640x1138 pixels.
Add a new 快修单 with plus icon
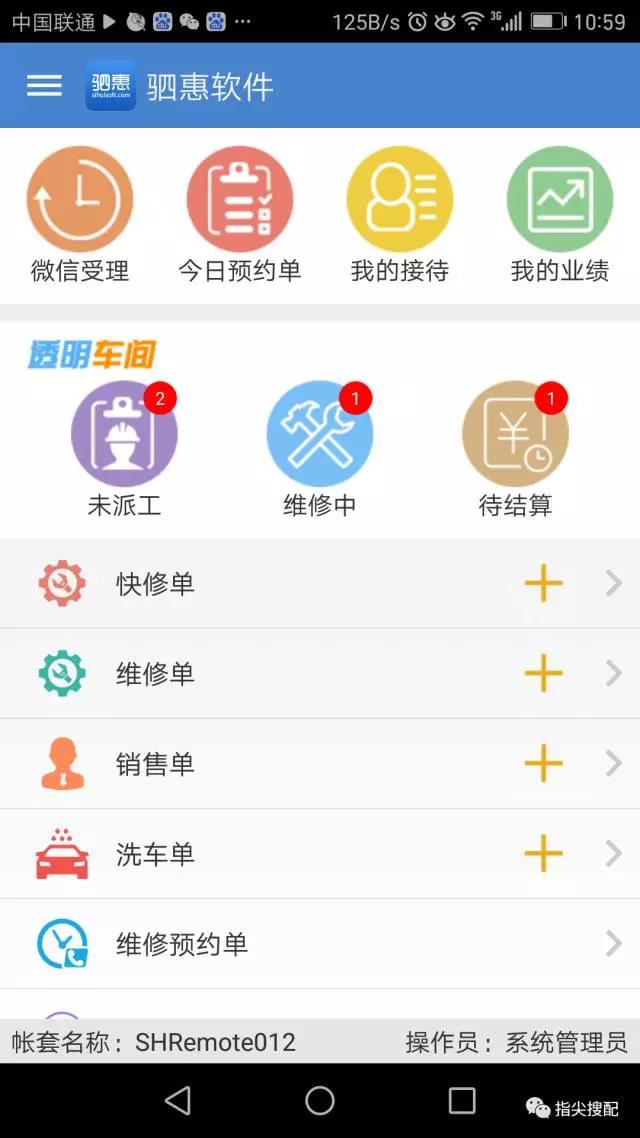tap(543, 584)
